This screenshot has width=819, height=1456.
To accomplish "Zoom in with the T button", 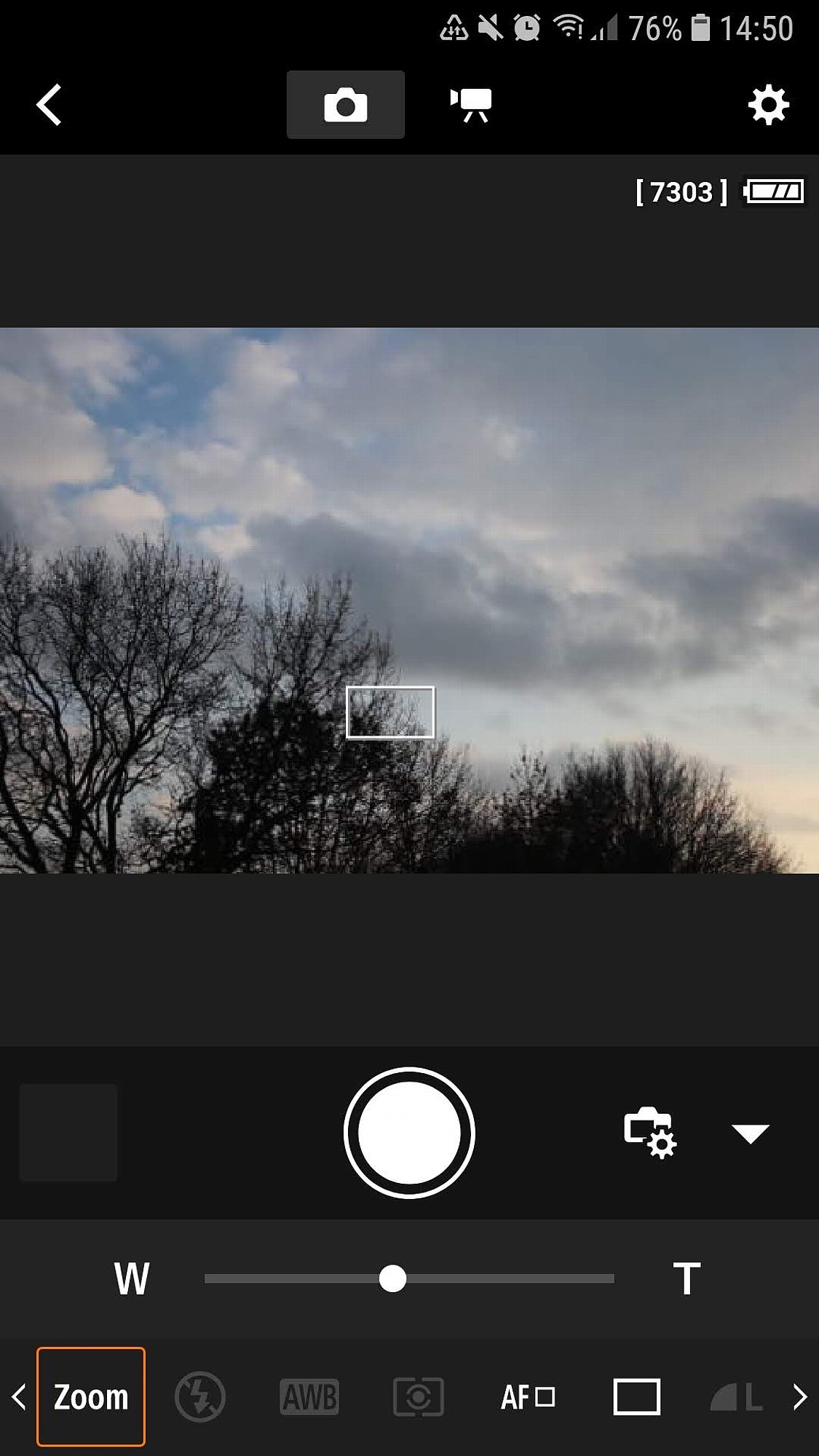I will pyautogui.click(x=687, y=1278).
